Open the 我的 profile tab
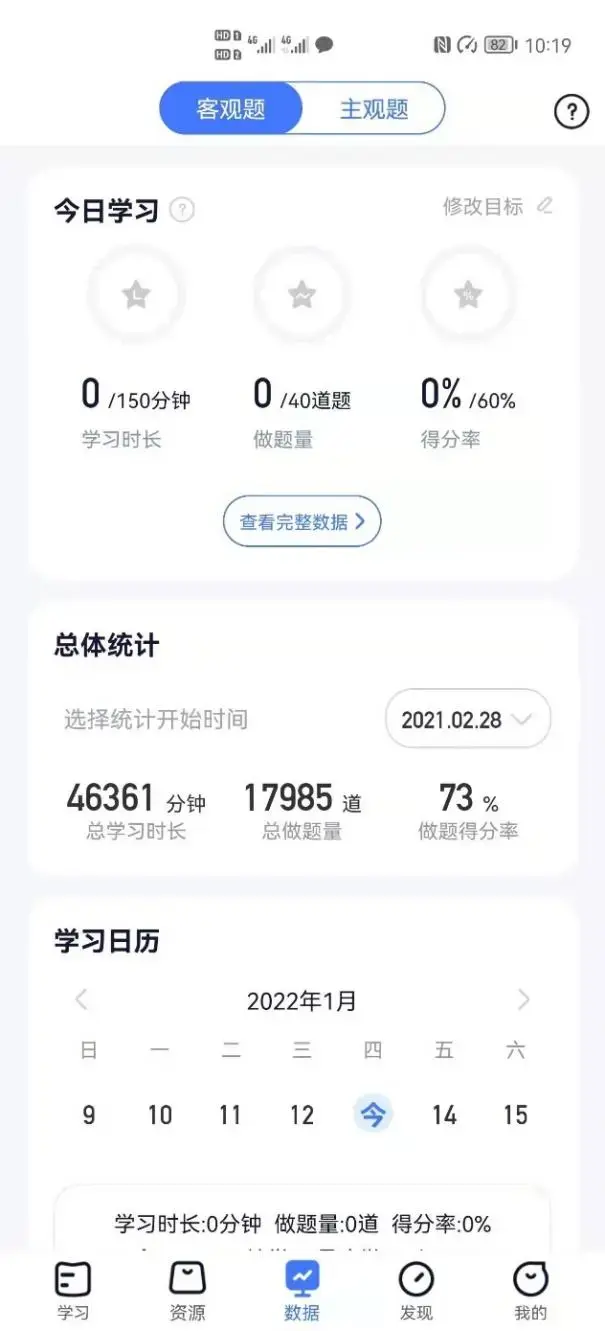This screenshot has height=1331, width=605. click(530, 1290)
